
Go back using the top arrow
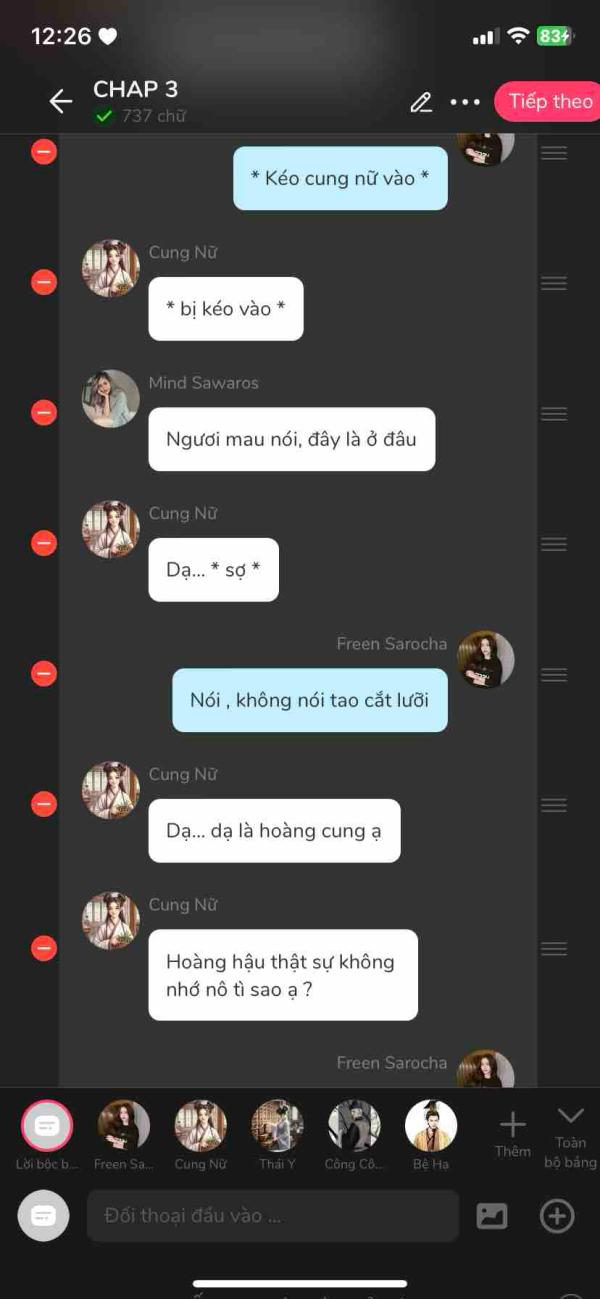(61, 101)
